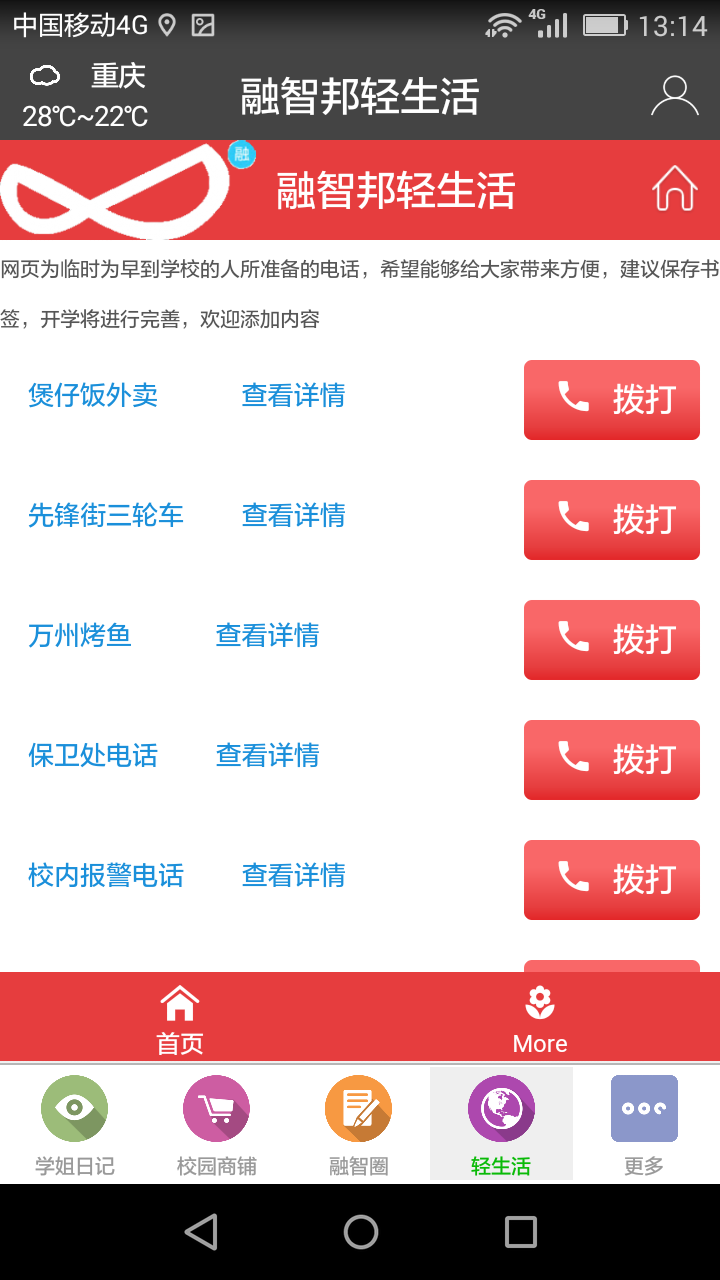Image resolution: width=720 pixels, height=1280 pixels.
Task: Call 煲仔饭外卖 with 拨打 button
Action: [x=611, y=400]
